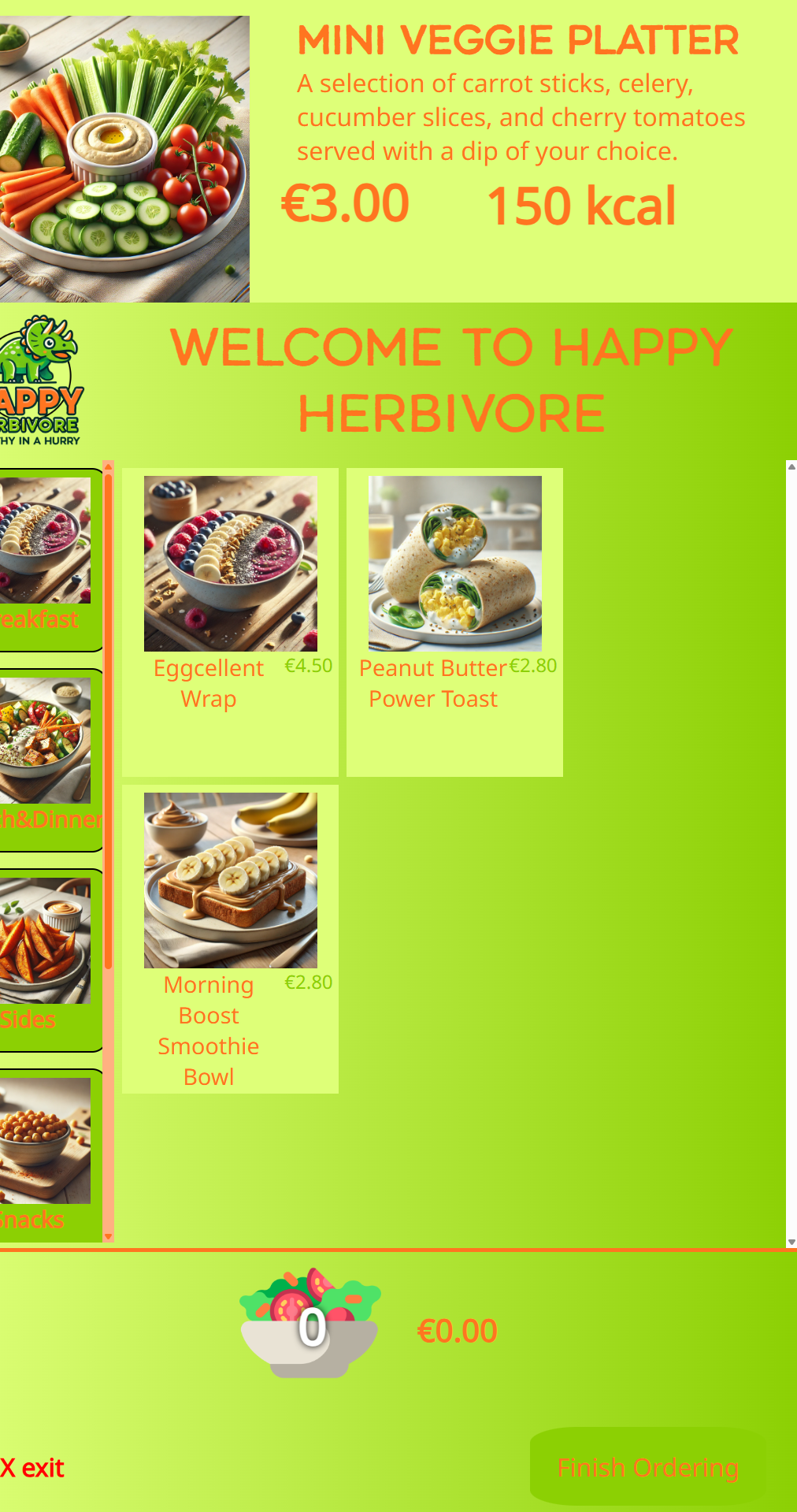Screen dimensions: 797x1512
Task: Open the Snacks category
Action: coord(47,1155)
